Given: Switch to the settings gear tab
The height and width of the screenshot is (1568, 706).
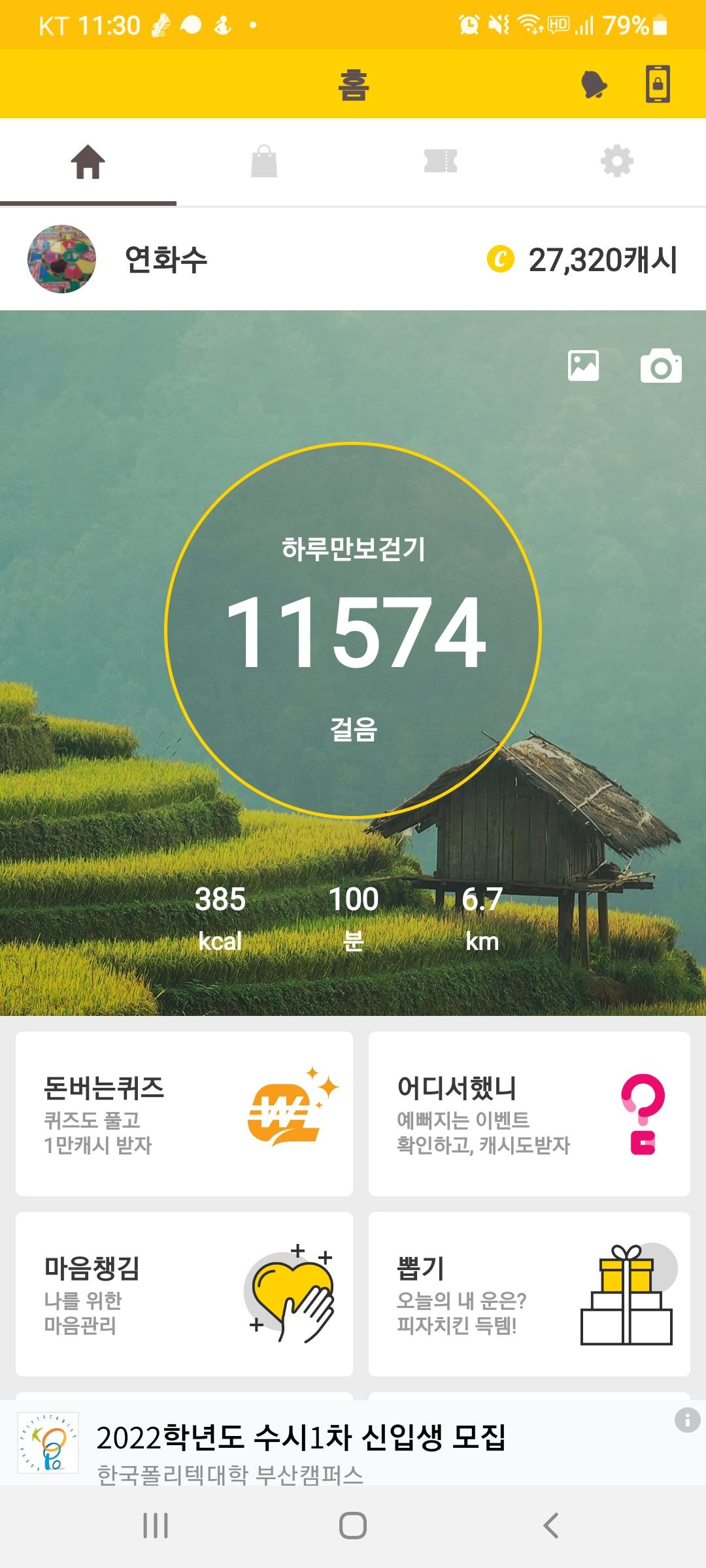Looking at the screenshot, I should 617,161.
